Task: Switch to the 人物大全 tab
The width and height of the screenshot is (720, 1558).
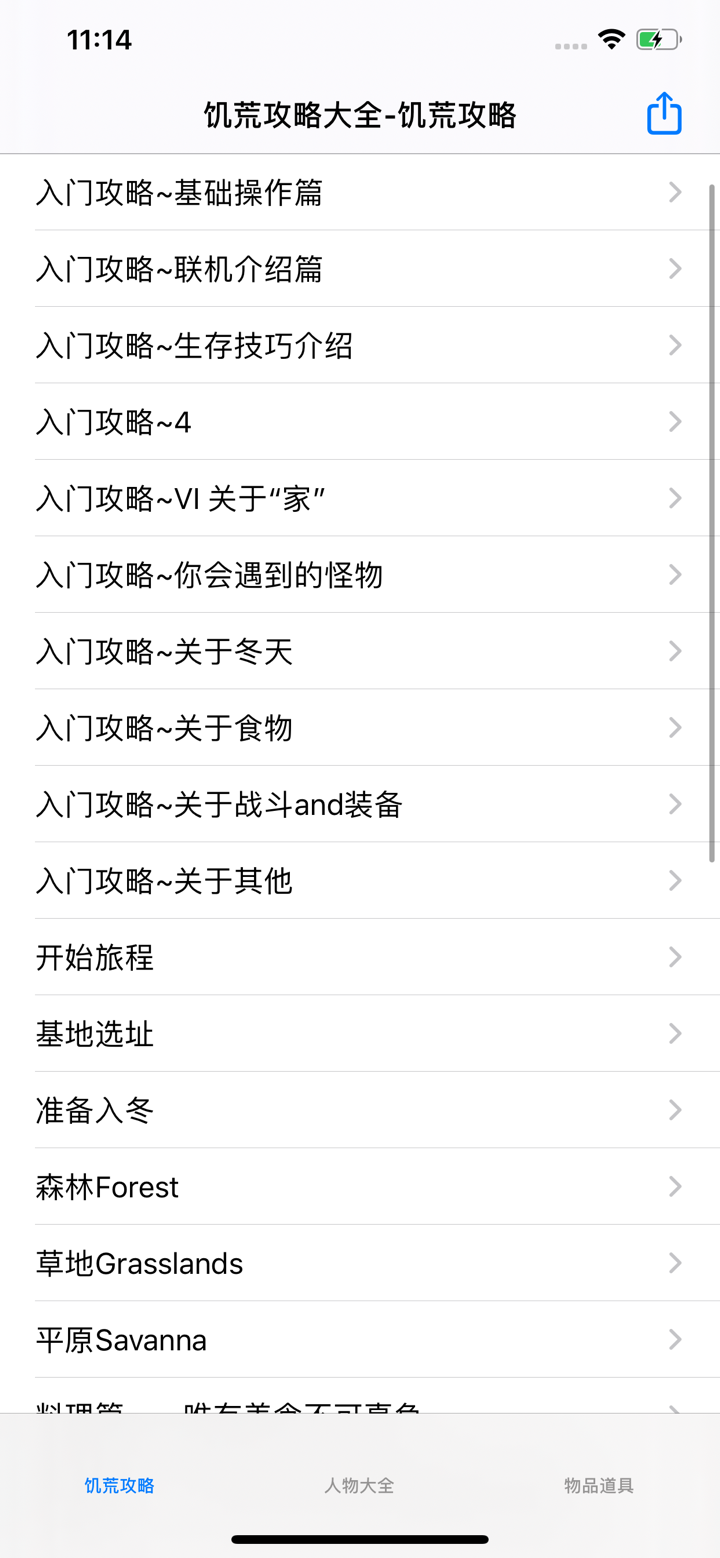Action: pyautogui.click(x=358, y=1486)
